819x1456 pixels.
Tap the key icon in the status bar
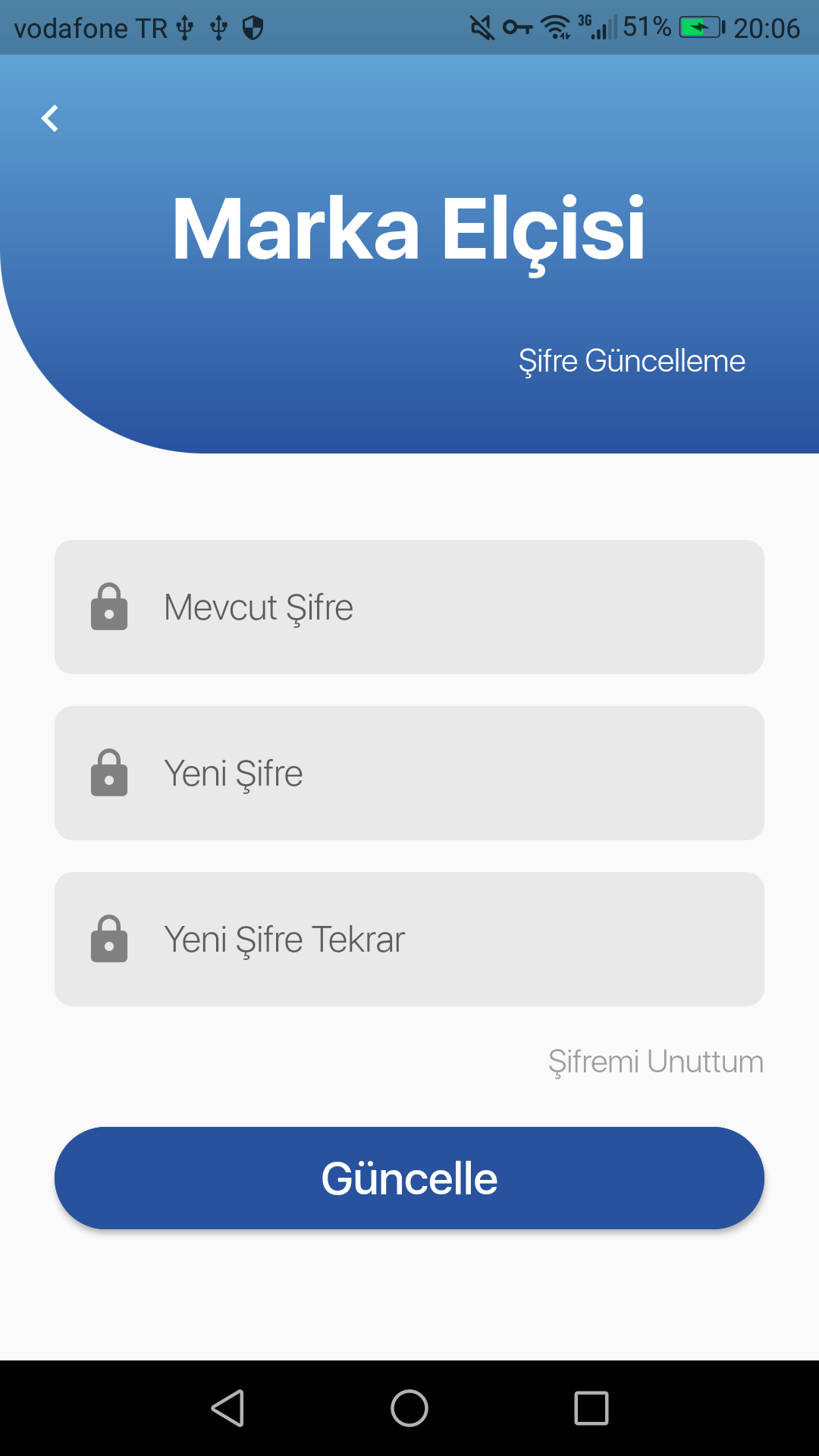click(x=516, y=26)
